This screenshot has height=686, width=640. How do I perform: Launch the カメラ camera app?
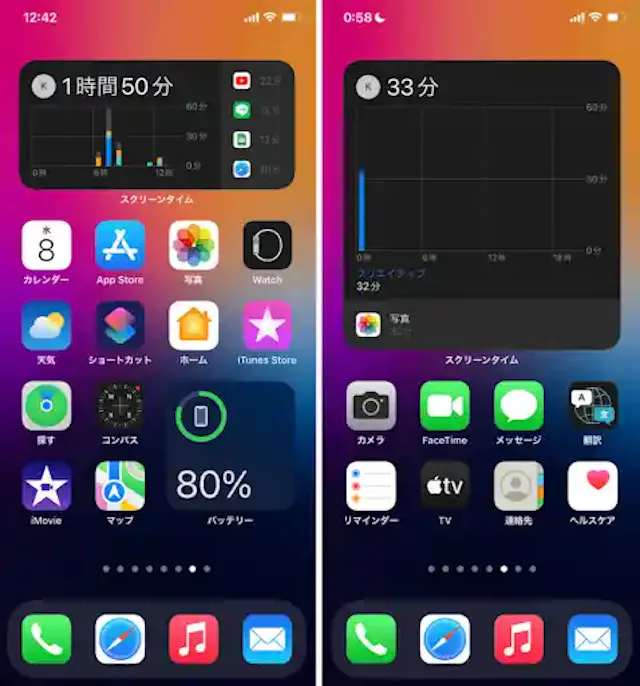371,406
